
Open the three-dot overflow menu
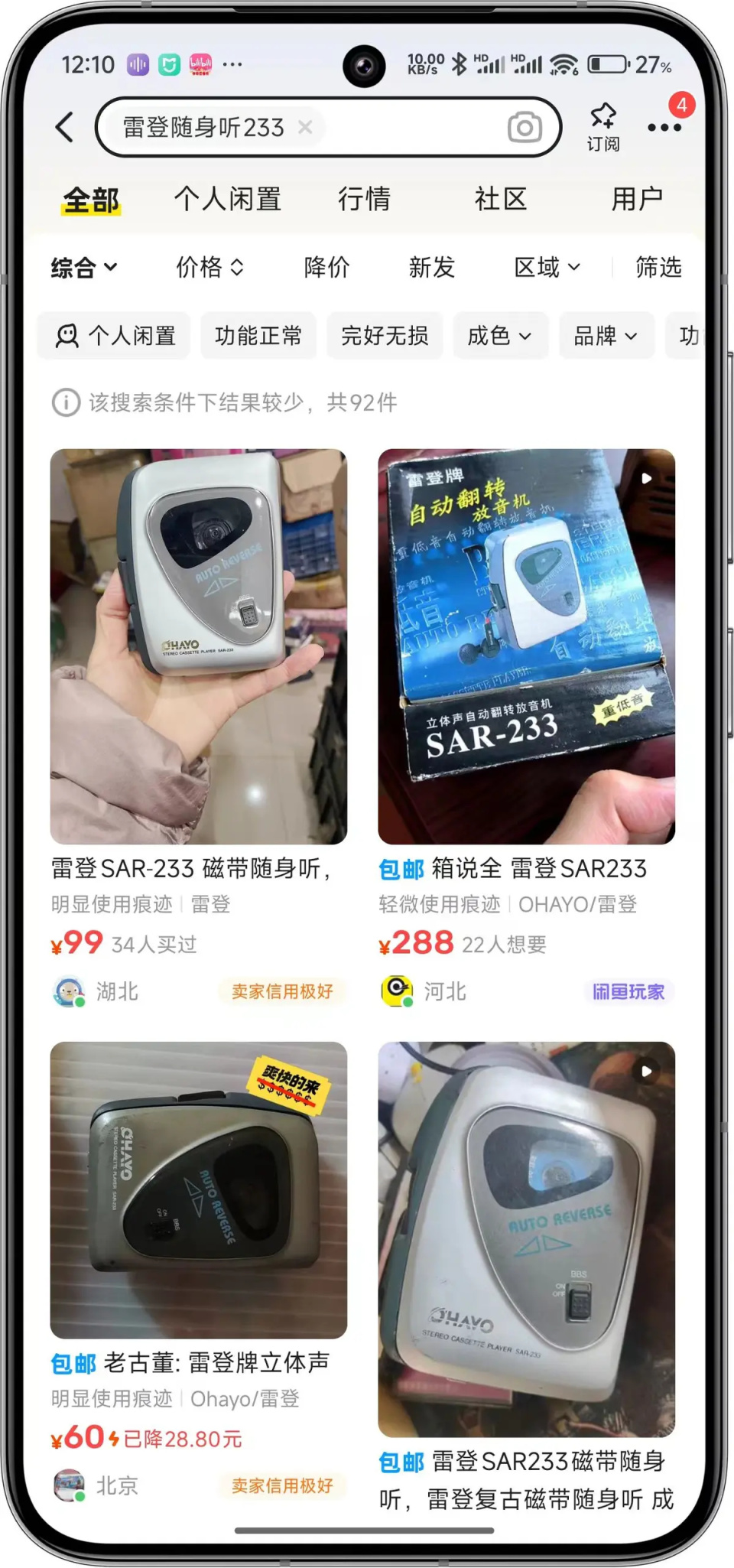tap(664, 127)
